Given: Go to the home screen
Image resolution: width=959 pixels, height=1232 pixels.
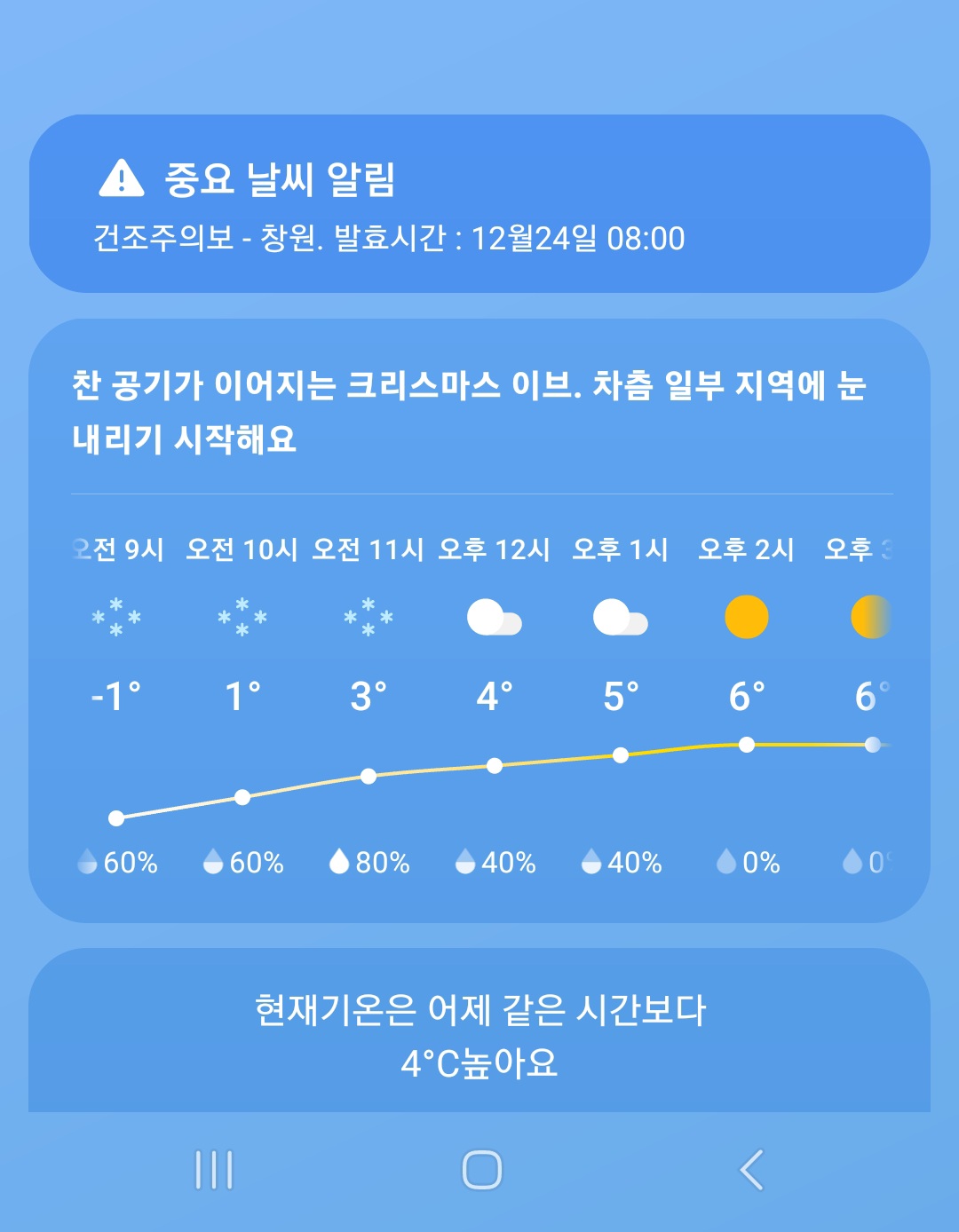Looking at the screenshot, I should click(x=482, y=1170).
